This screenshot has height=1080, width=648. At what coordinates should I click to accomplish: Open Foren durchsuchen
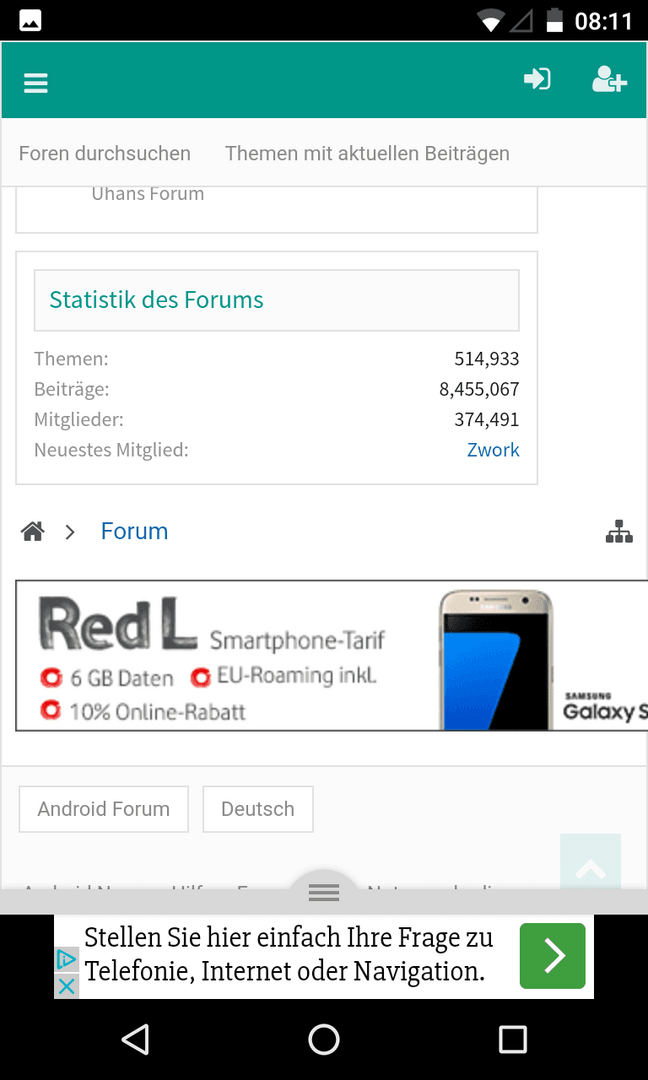[105, 153]
